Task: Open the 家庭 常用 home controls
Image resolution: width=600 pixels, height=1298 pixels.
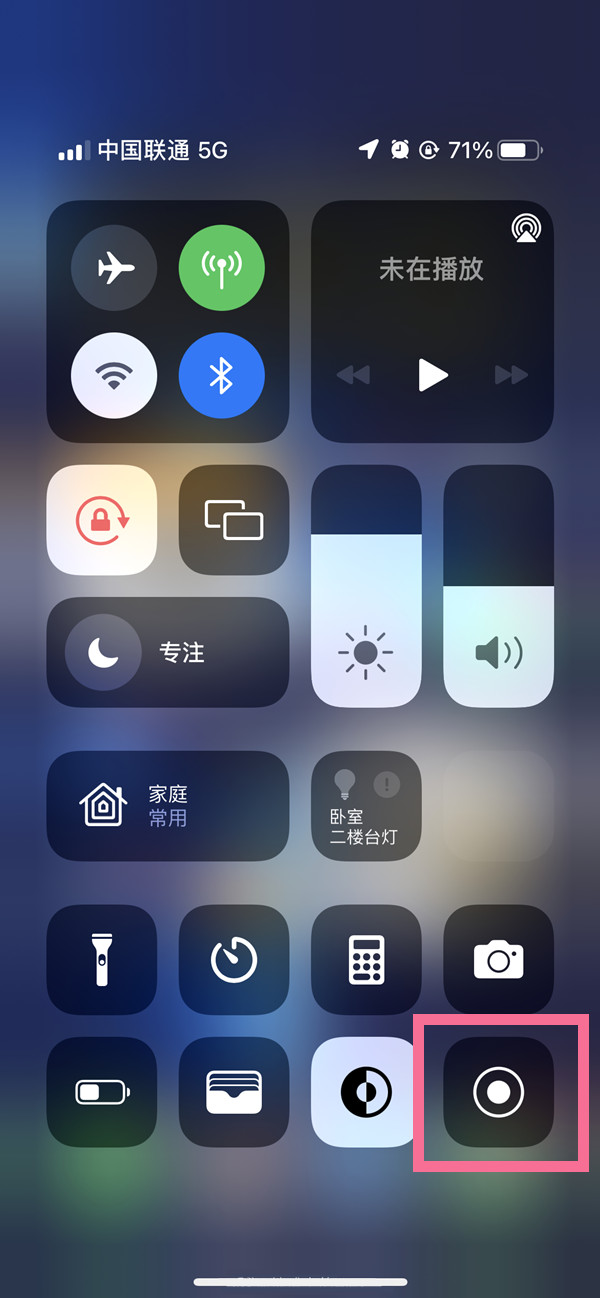Action: tap(168, 806)
